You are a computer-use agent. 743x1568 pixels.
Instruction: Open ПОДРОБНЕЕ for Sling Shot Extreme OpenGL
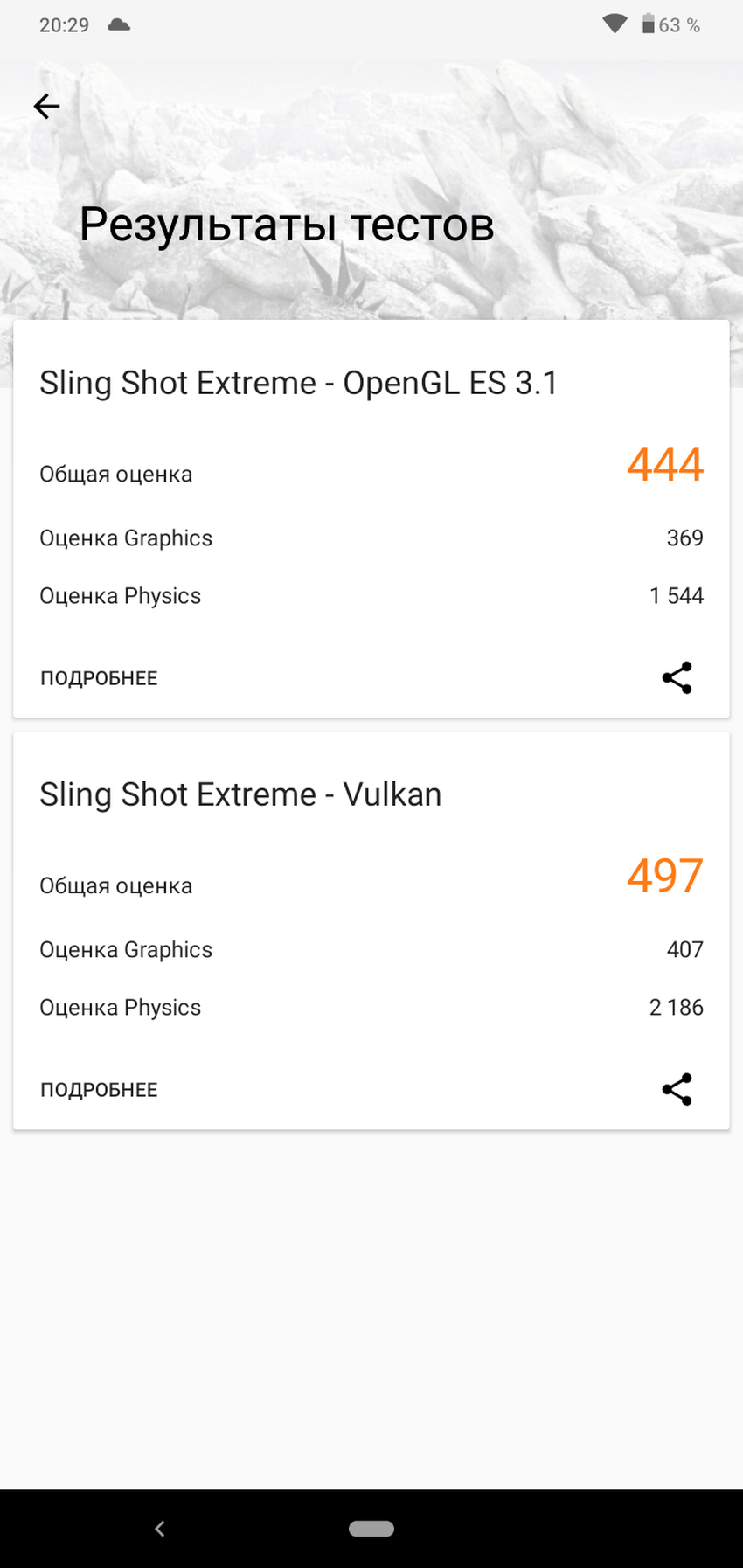(99, 677)
